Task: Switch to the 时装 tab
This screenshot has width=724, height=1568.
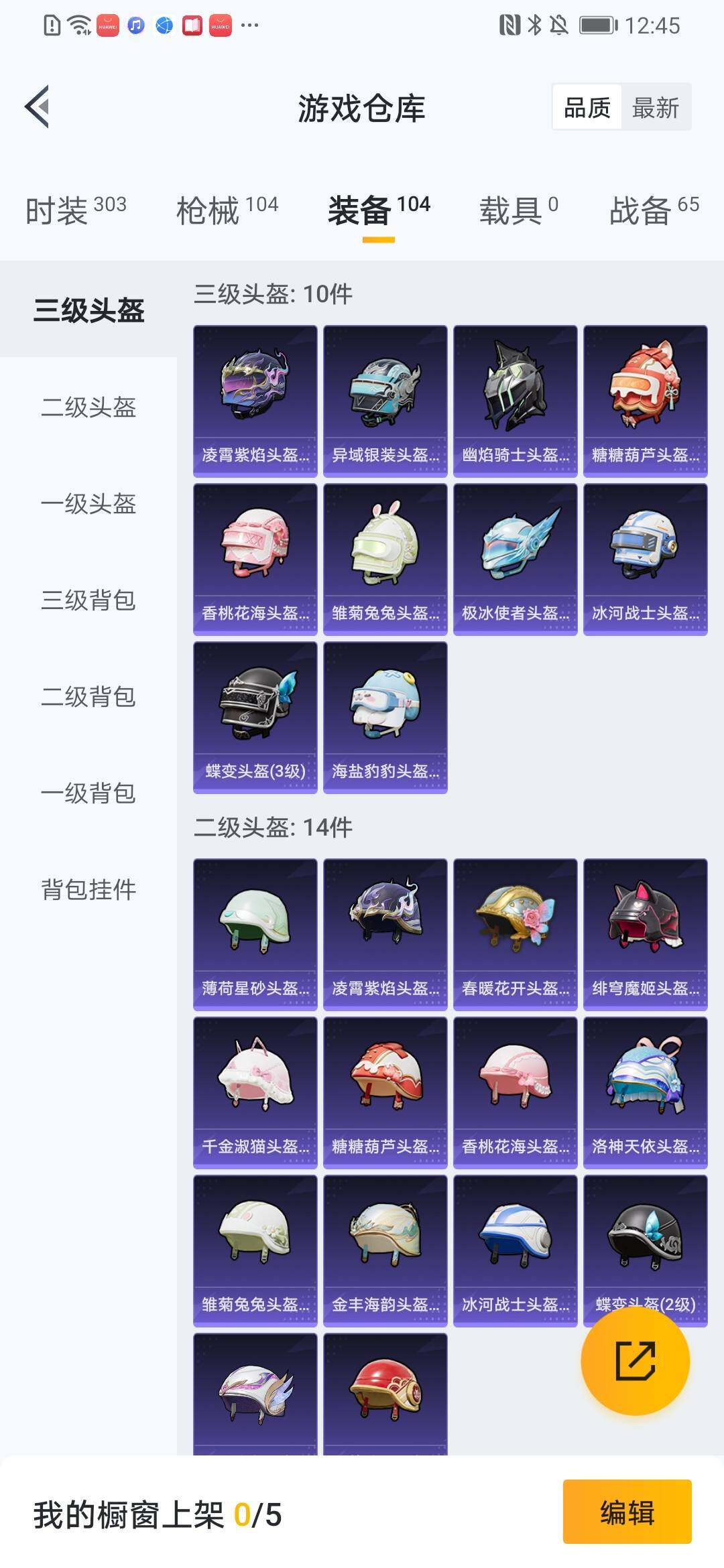Action: (76, 210)
